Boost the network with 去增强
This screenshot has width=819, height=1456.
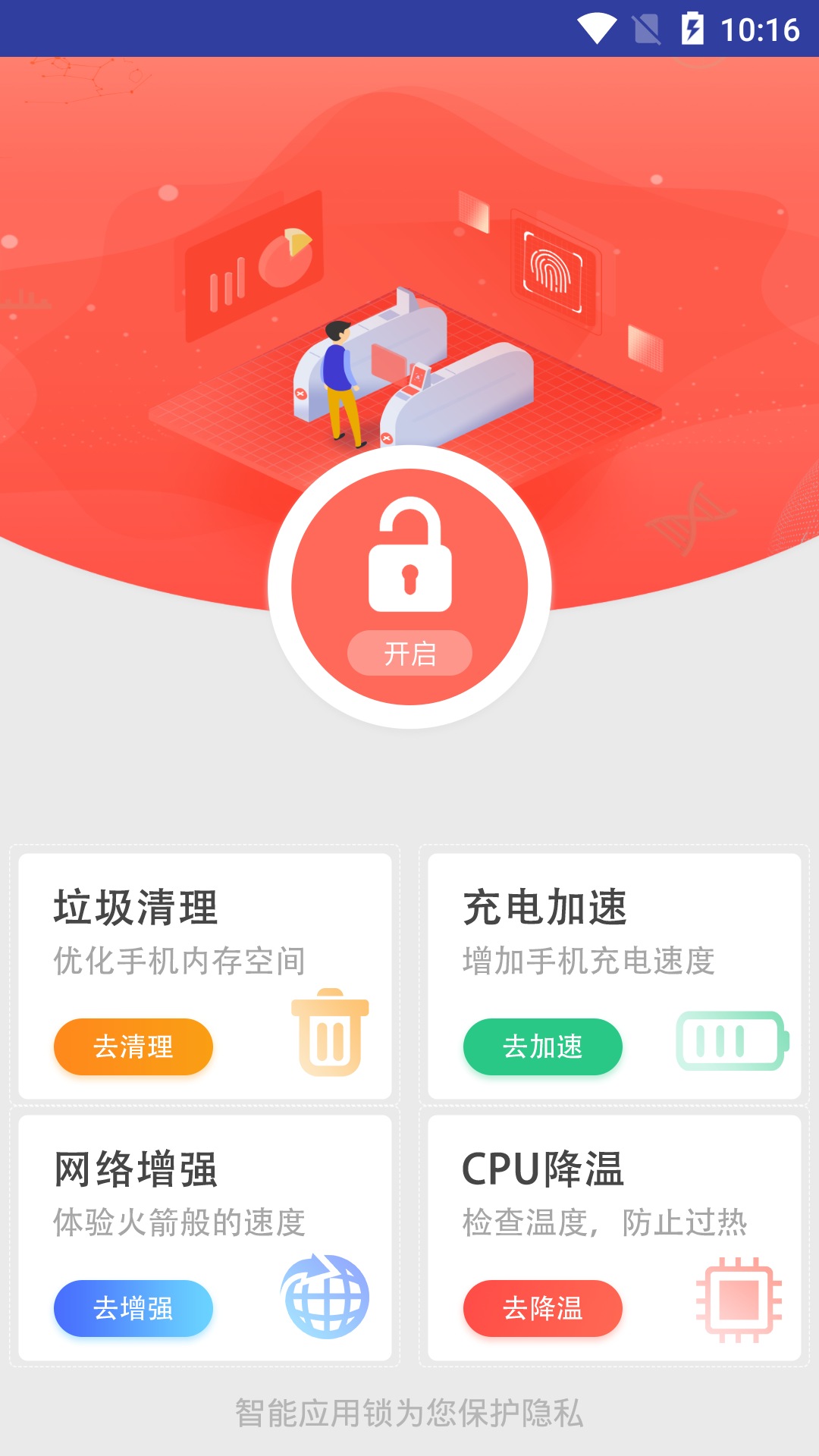[x=133, y=1308]
